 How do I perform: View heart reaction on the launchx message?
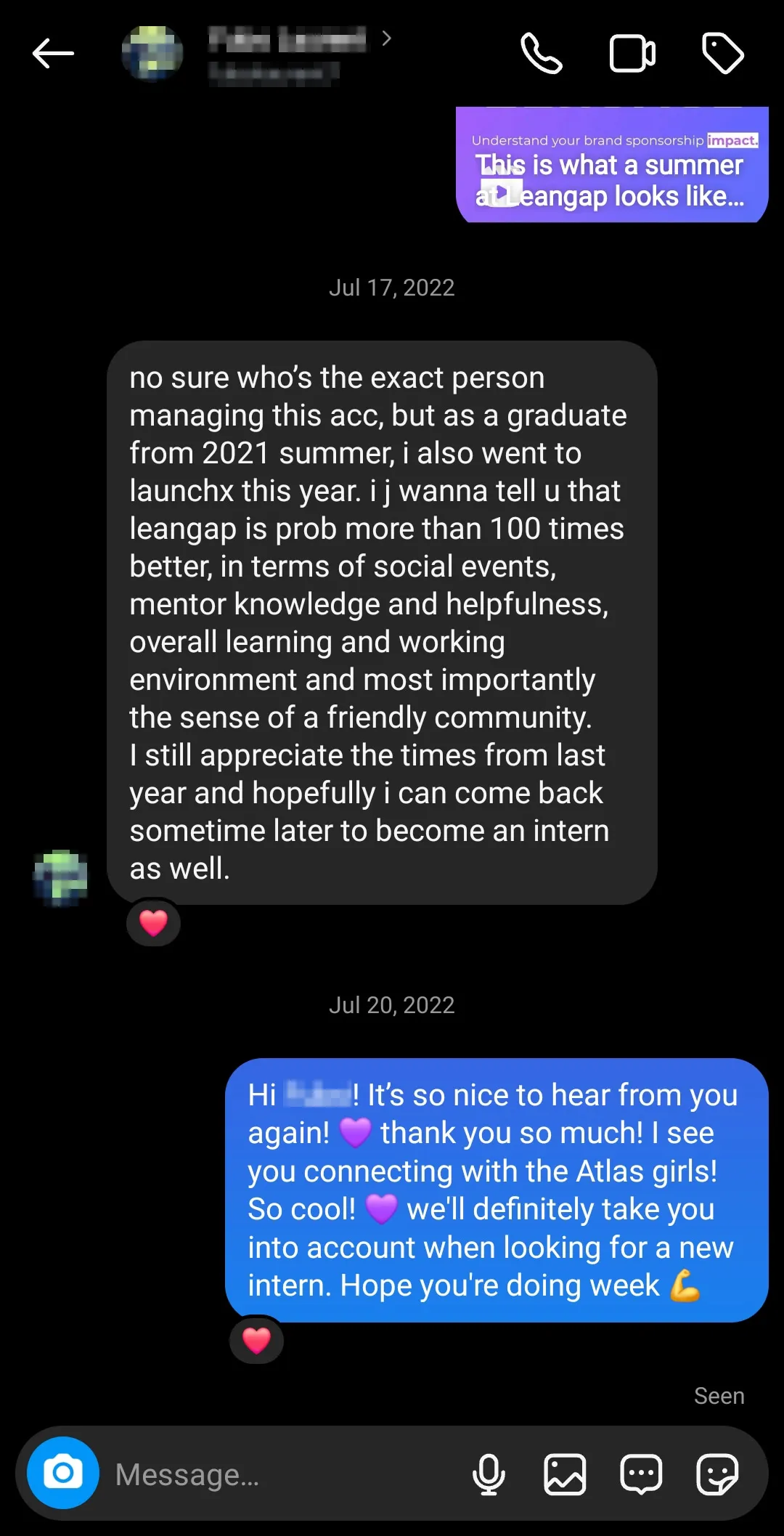[153, 923]
